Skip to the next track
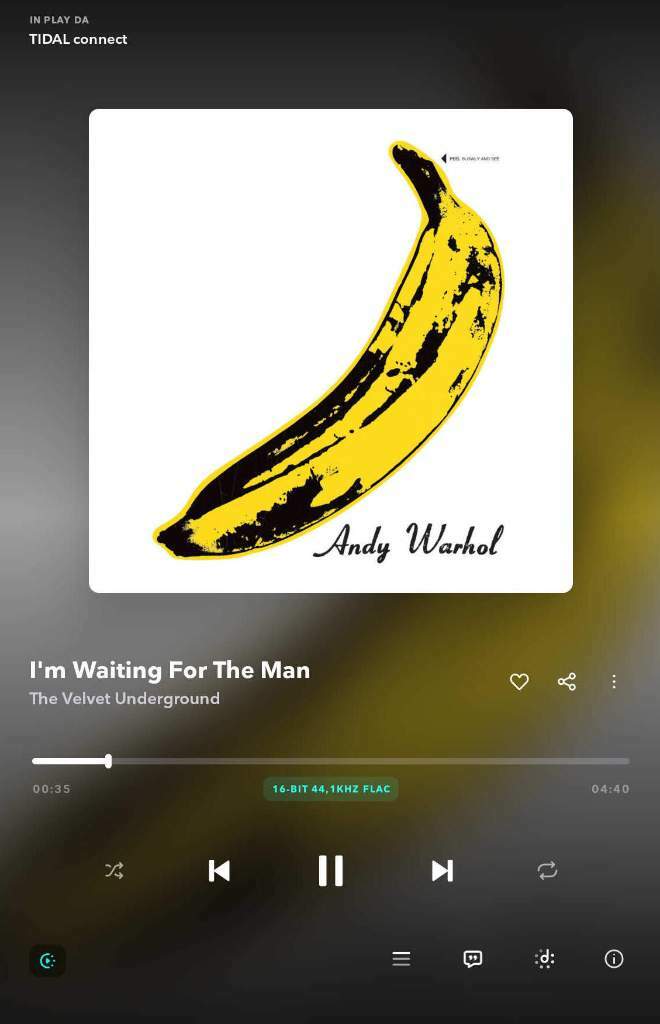Viewport: 660px width, 1024px height. pos(442,871)
